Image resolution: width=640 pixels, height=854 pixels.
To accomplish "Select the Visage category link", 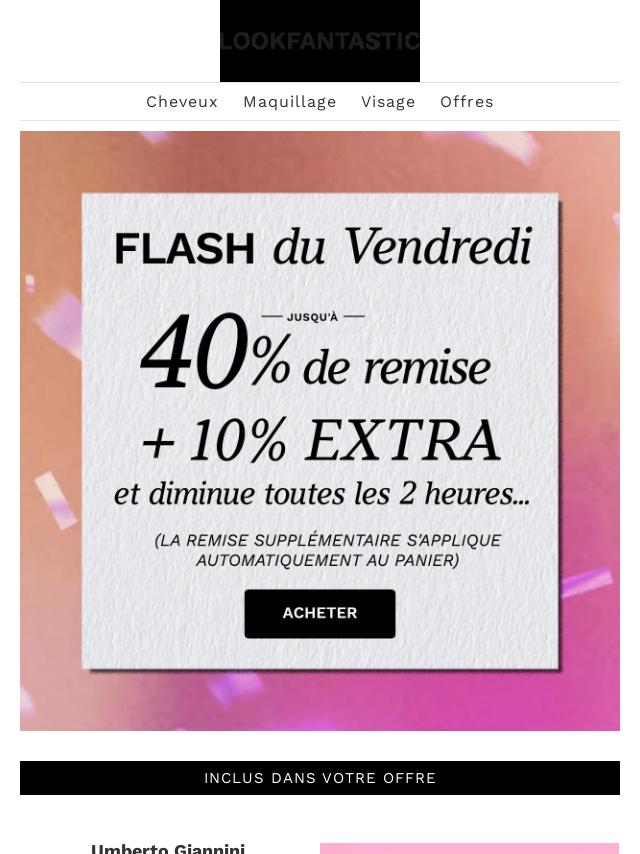I will [x=388, y=102].
